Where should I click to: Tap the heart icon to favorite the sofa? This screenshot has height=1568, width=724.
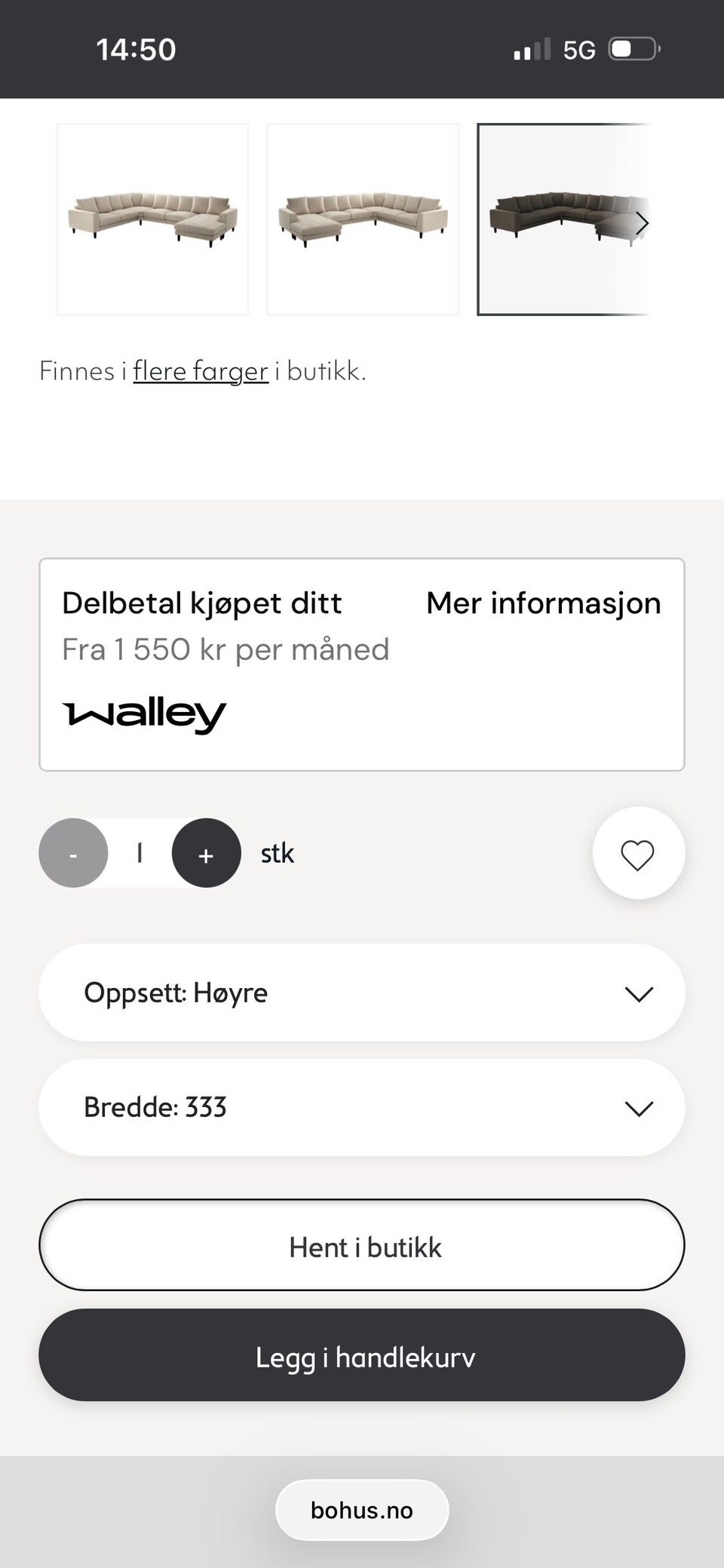tap(639, 853)
